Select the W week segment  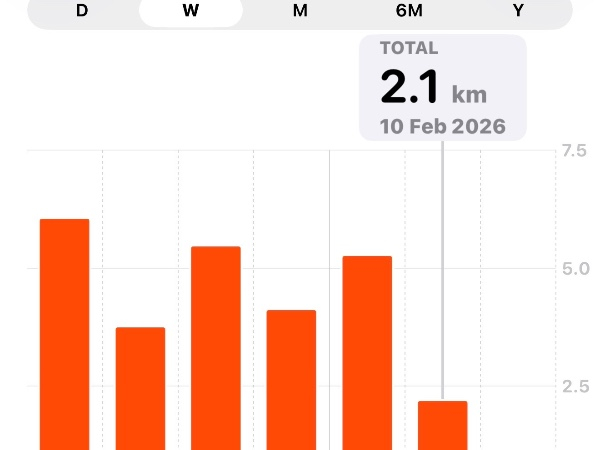tap(191, 11)
